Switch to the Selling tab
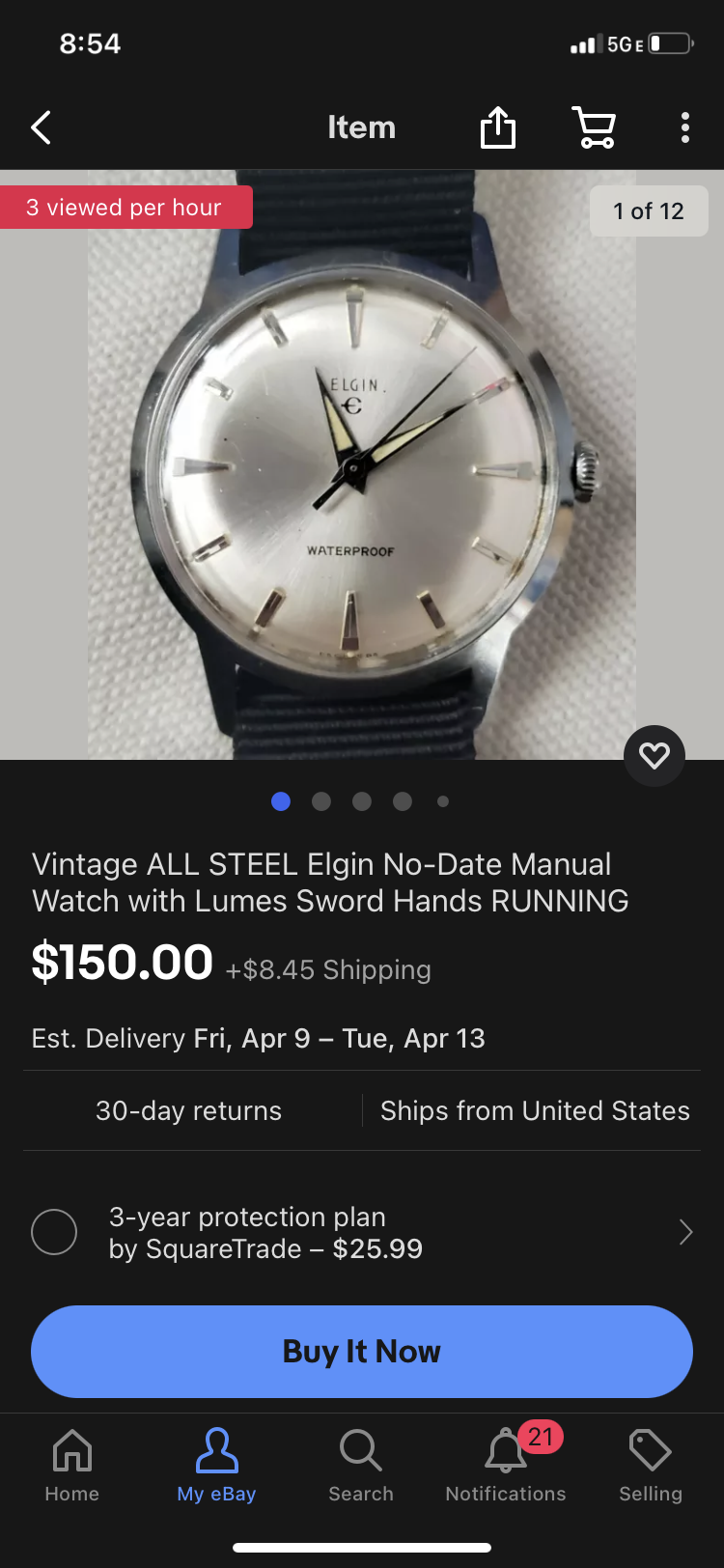Viewport: 724px width, 1568px height. pyautogui.click(x=651, y=1466)
